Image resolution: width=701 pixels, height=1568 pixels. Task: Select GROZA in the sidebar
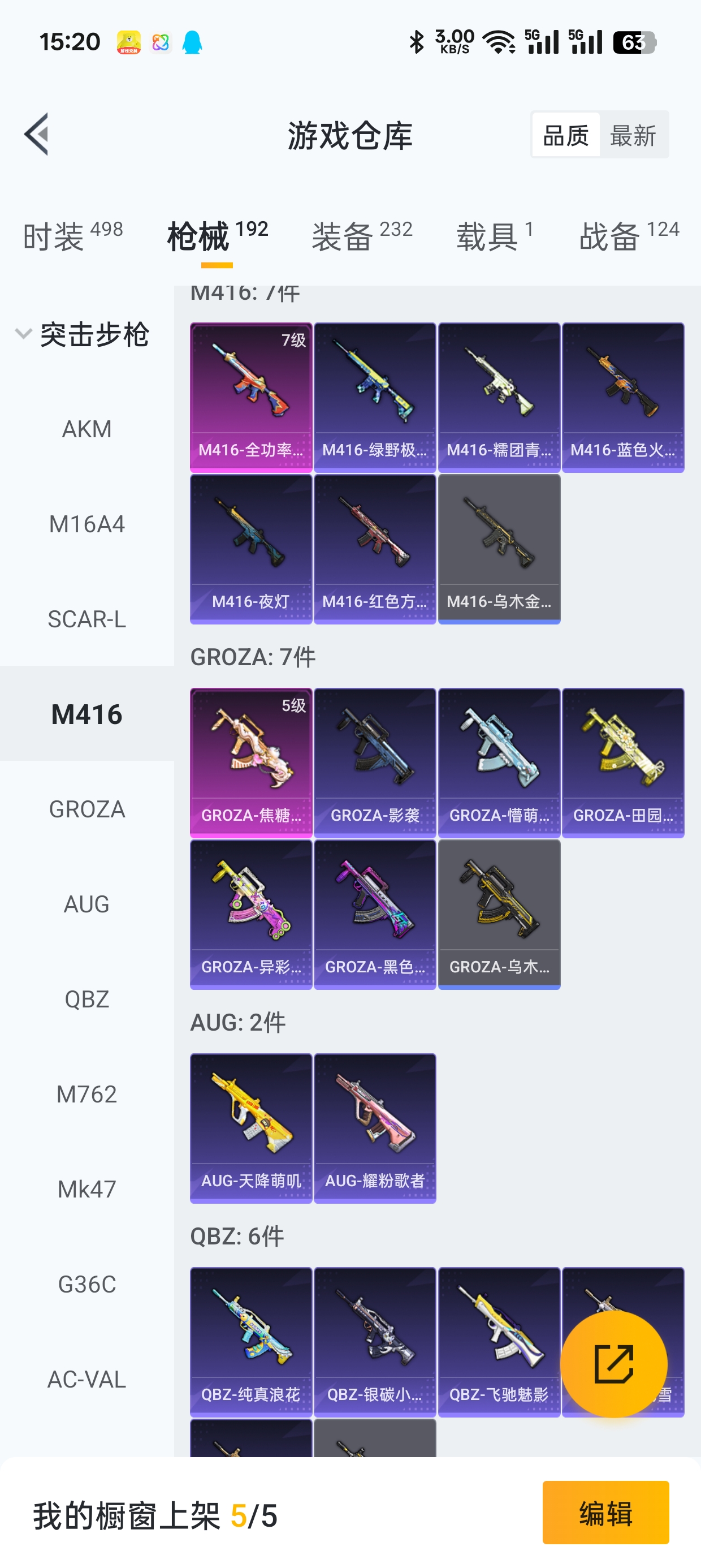[x=86, y=809]
